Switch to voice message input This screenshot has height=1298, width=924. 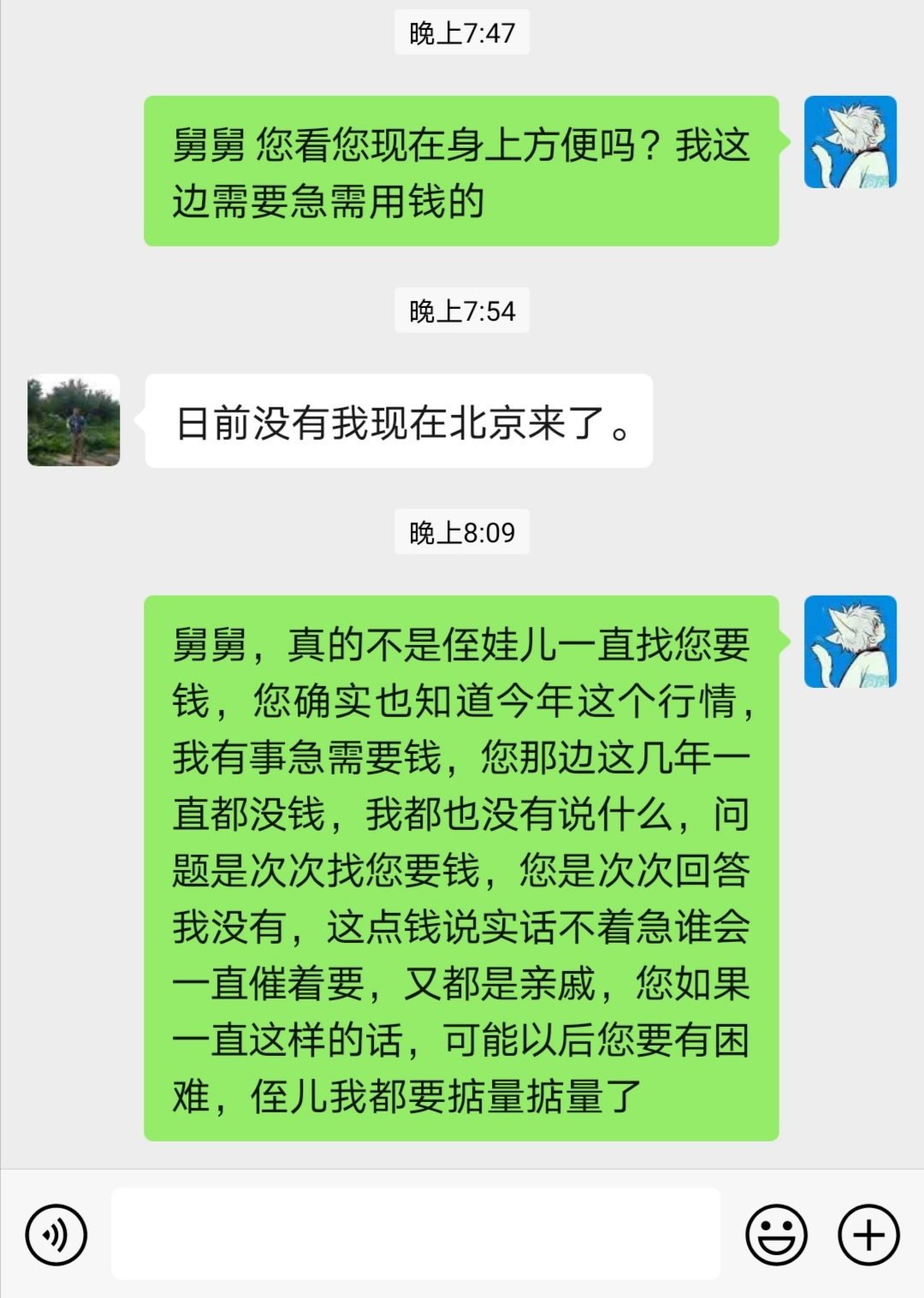coord(56,1235)
